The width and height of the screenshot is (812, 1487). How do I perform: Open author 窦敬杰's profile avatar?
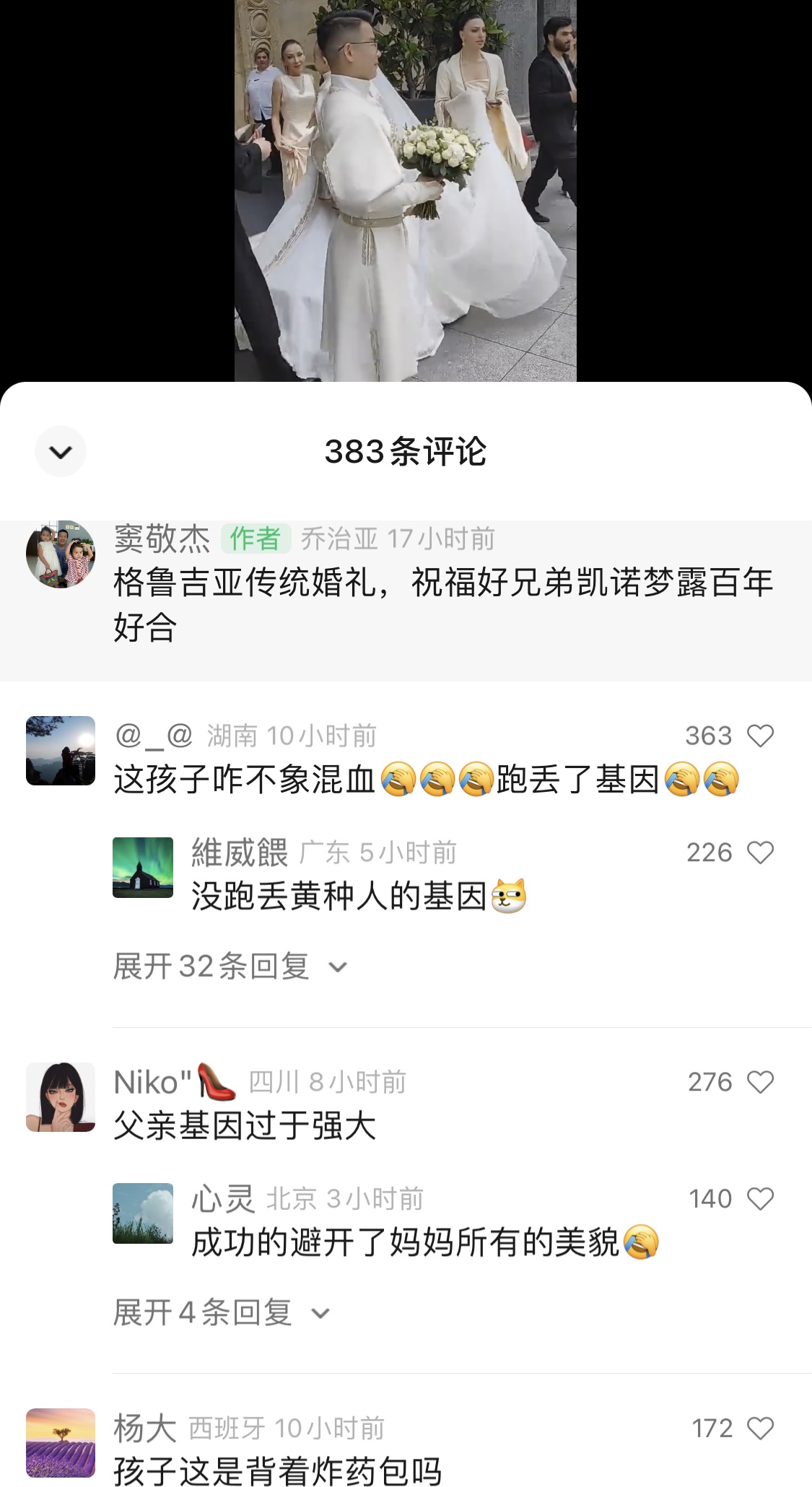click(x=61, y=554)
